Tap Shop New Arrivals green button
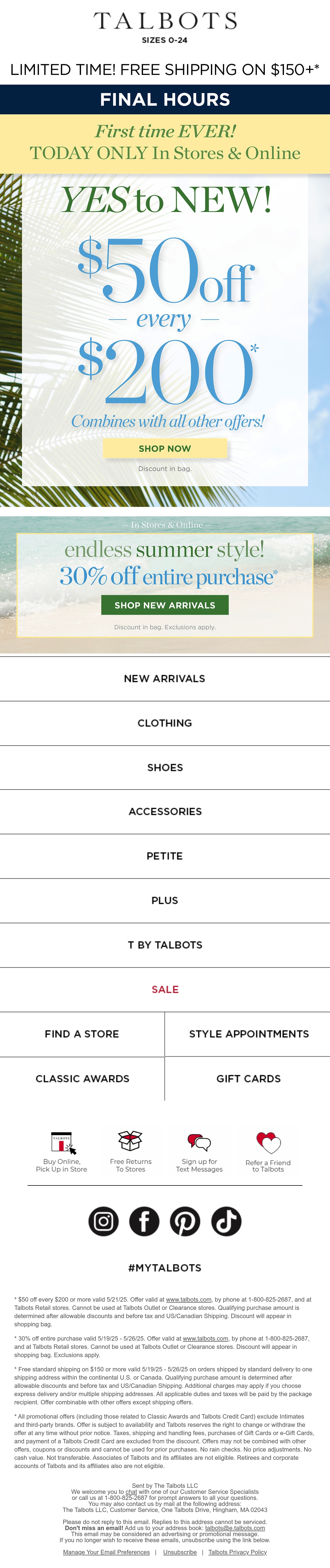This screenshot has width=330, height=1568. point(165,605)
